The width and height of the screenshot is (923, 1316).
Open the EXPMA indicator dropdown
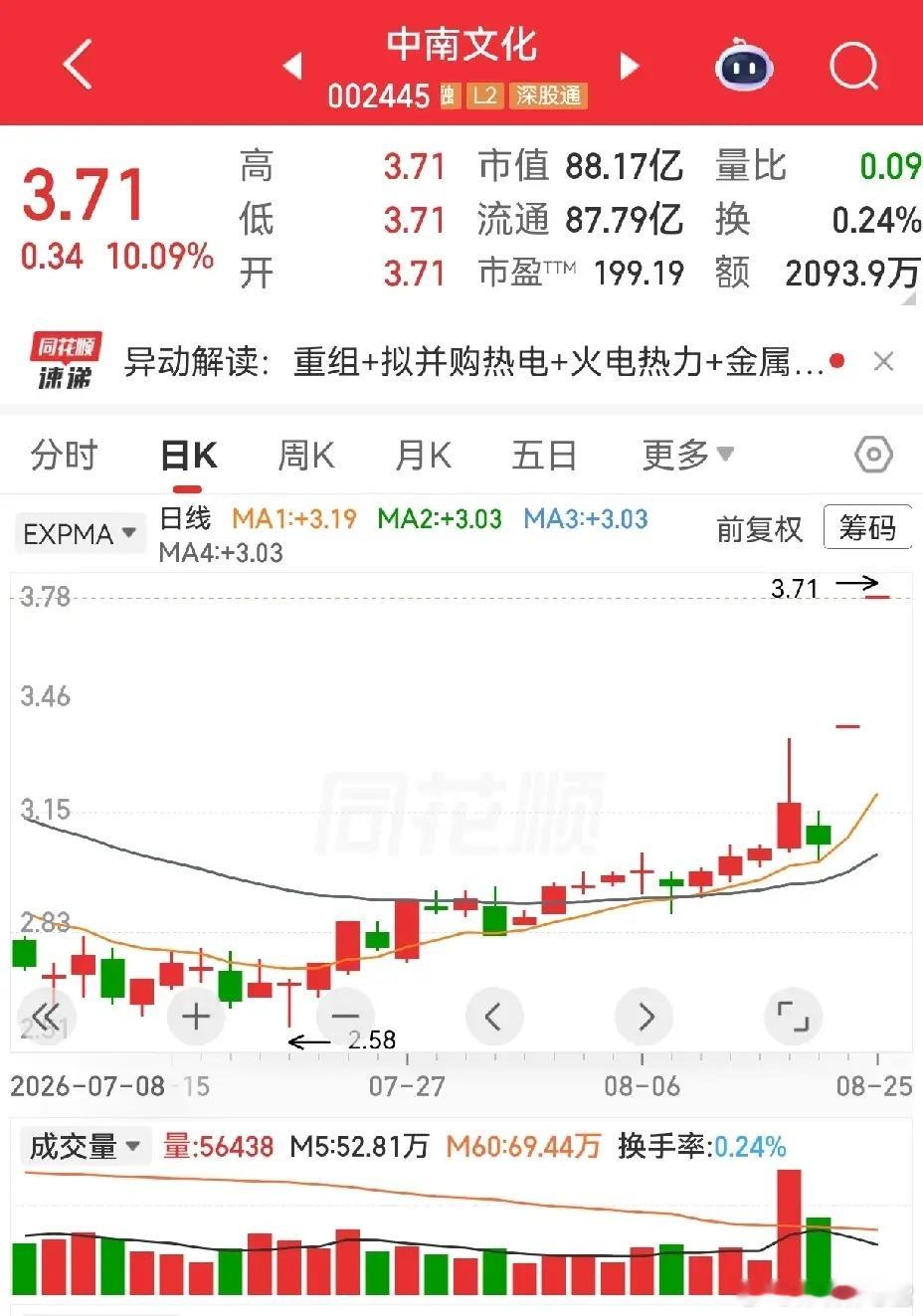tap(79, 534)
